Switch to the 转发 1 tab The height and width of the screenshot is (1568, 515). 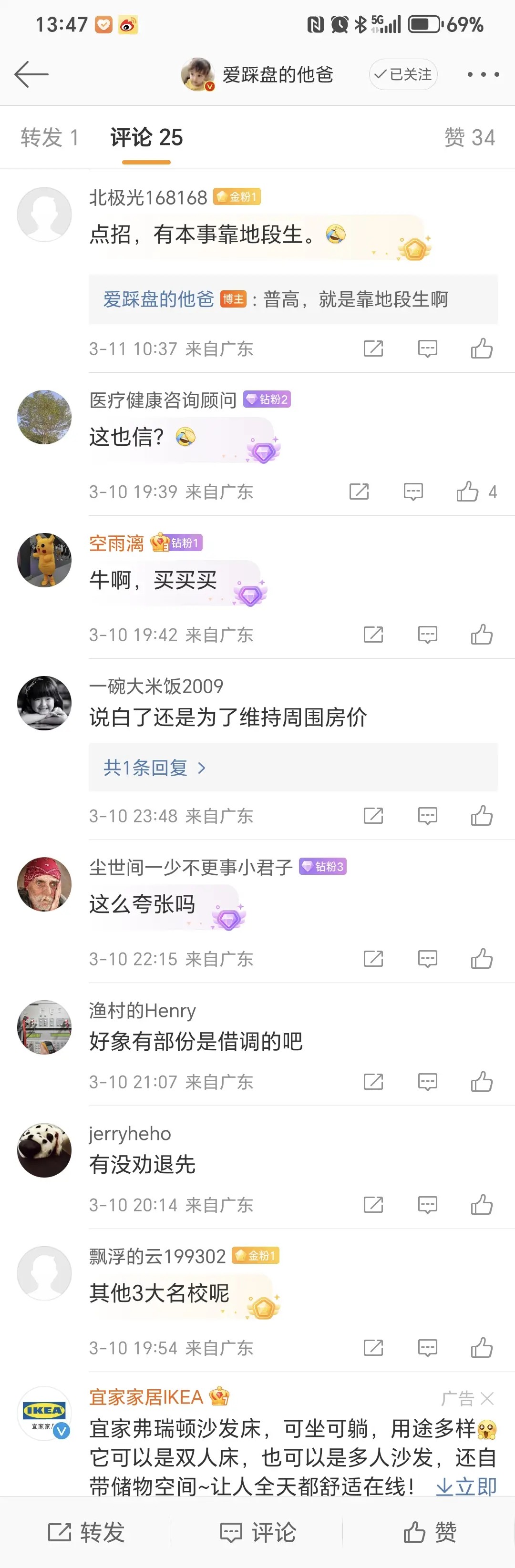49,138
